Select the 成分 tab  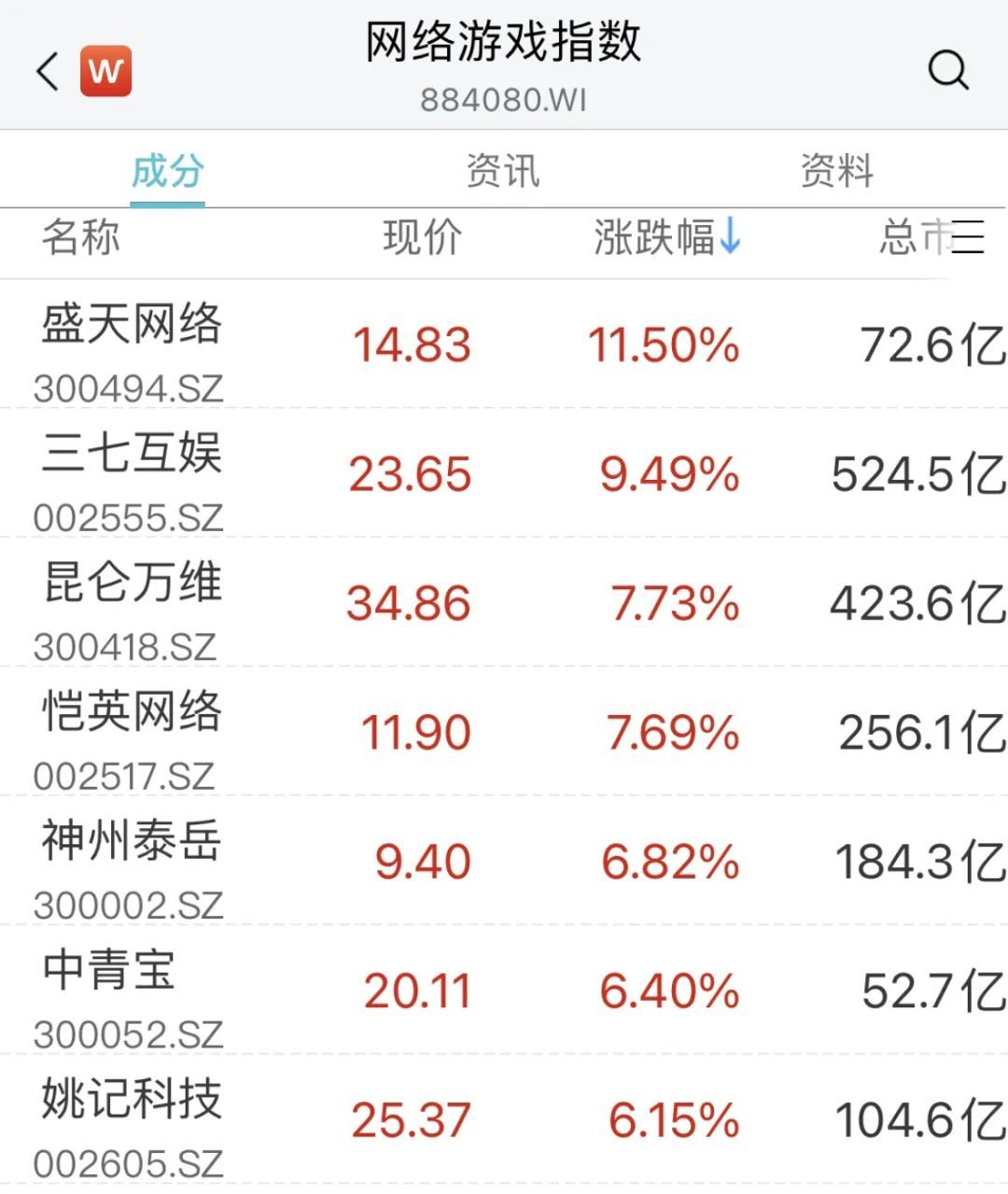(167, 171)
